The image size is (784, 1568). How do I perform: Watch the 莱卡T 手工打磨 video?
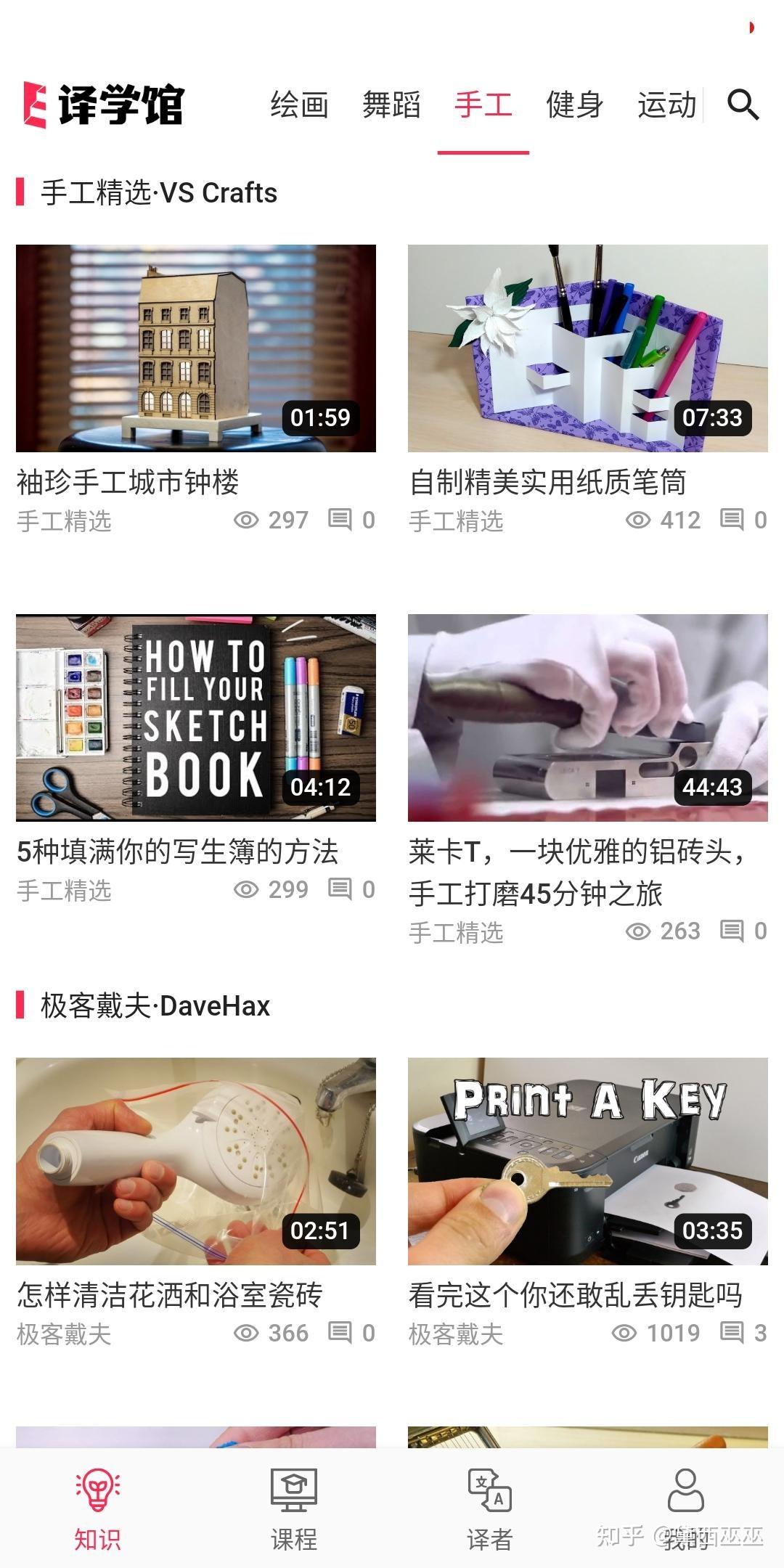pyautogui.click(x=587, y=718)
